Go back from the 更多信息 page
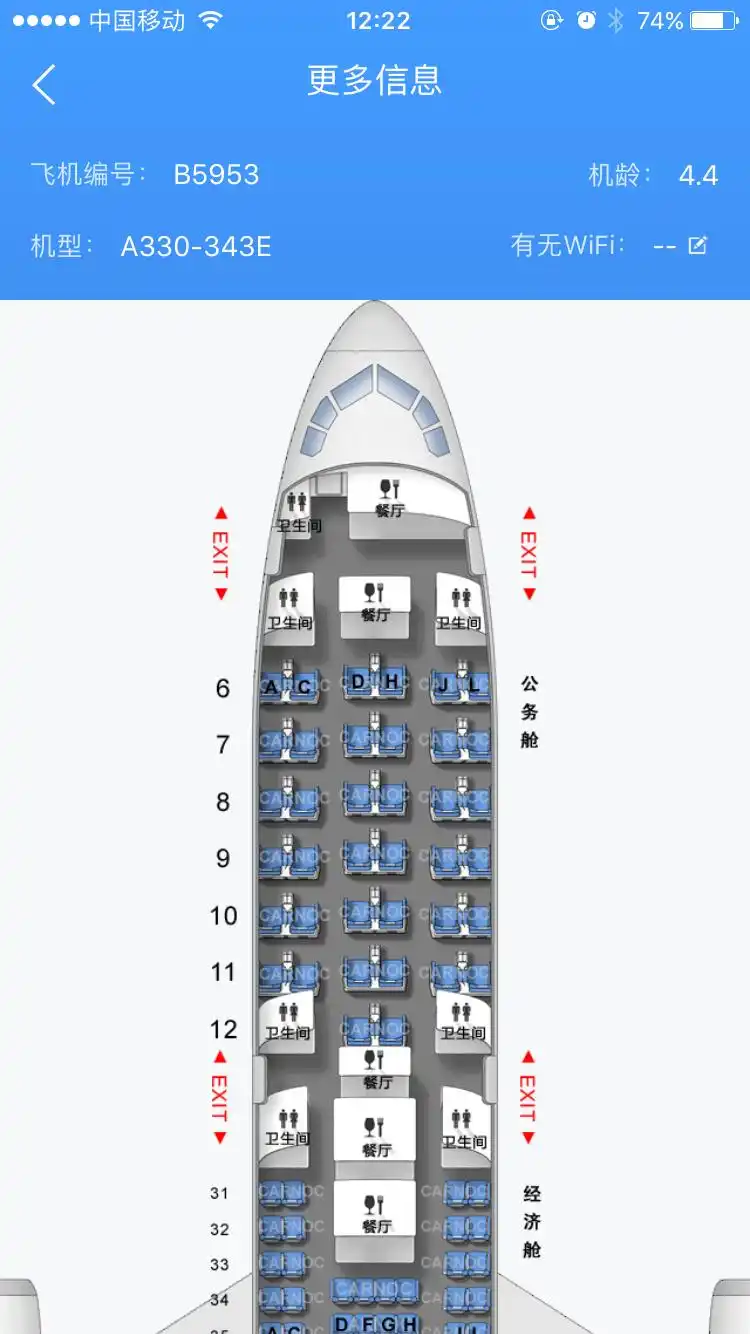Image resolution: width=750 pixels, height=1334 pixels. pos(44,84)
